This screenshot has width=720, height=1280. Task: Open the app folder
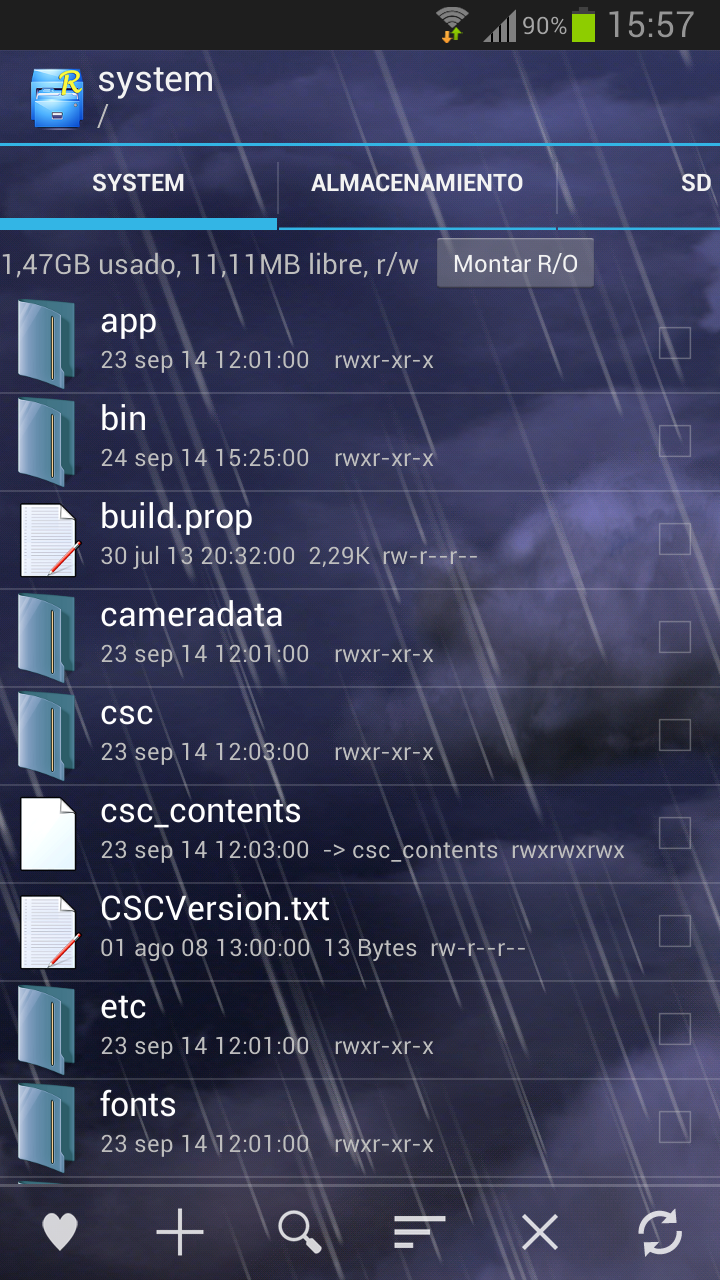(300, 340)
